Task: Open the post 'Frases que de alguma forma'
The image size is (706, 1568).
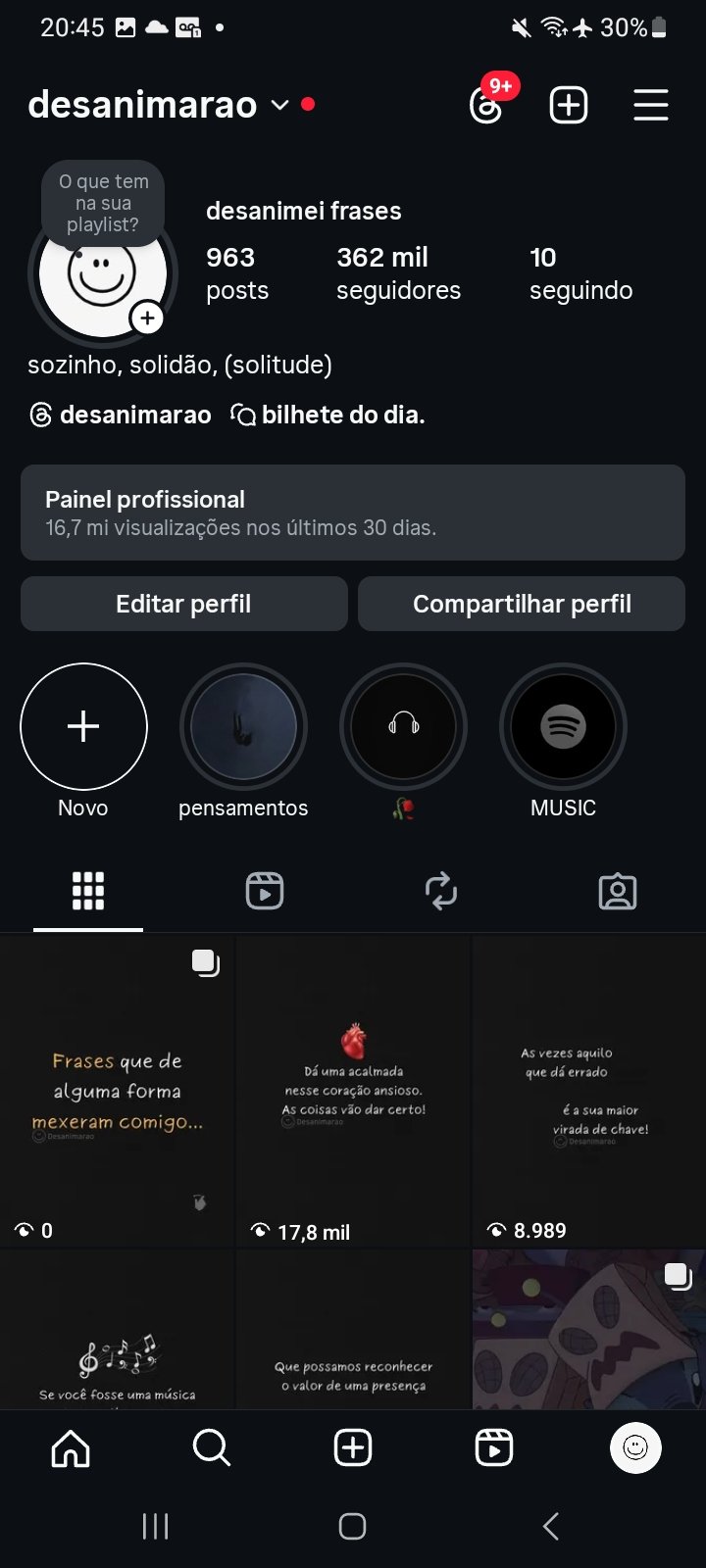Action: (117, 1091)
